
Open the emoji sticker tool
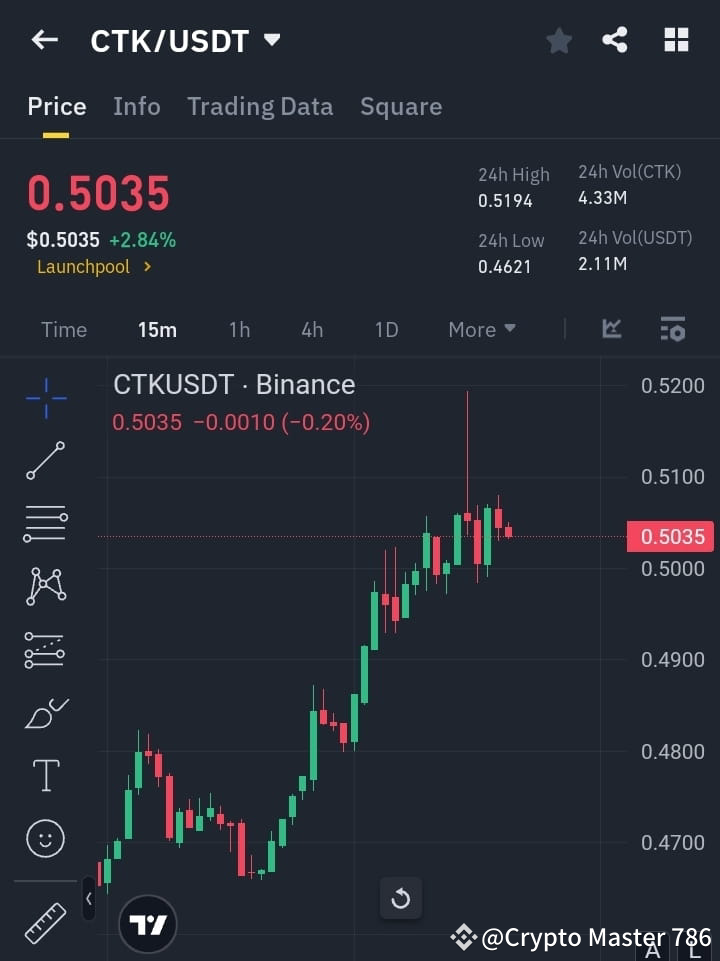(x=44, y=838)
